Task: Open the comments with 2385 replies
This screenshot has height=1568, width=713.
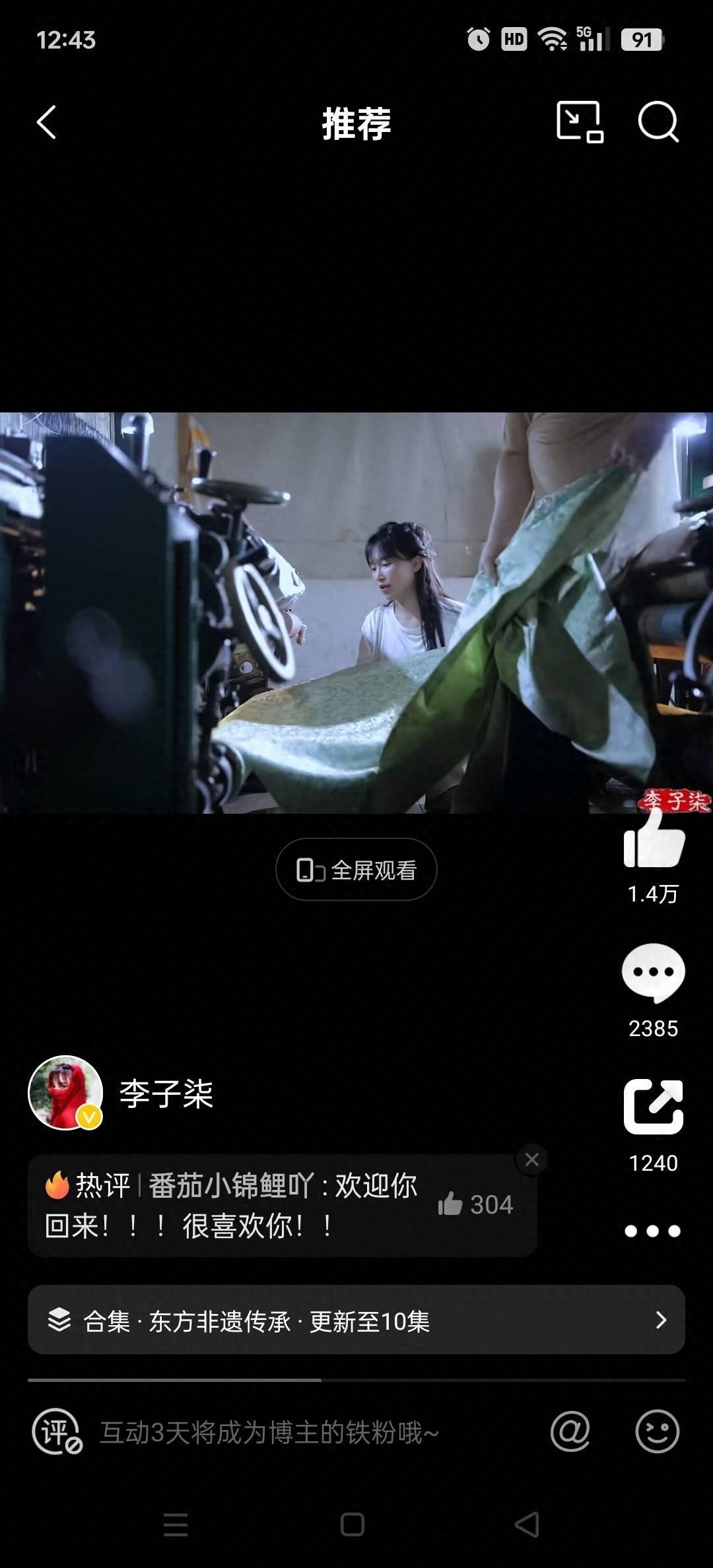Action: [654, 973]
